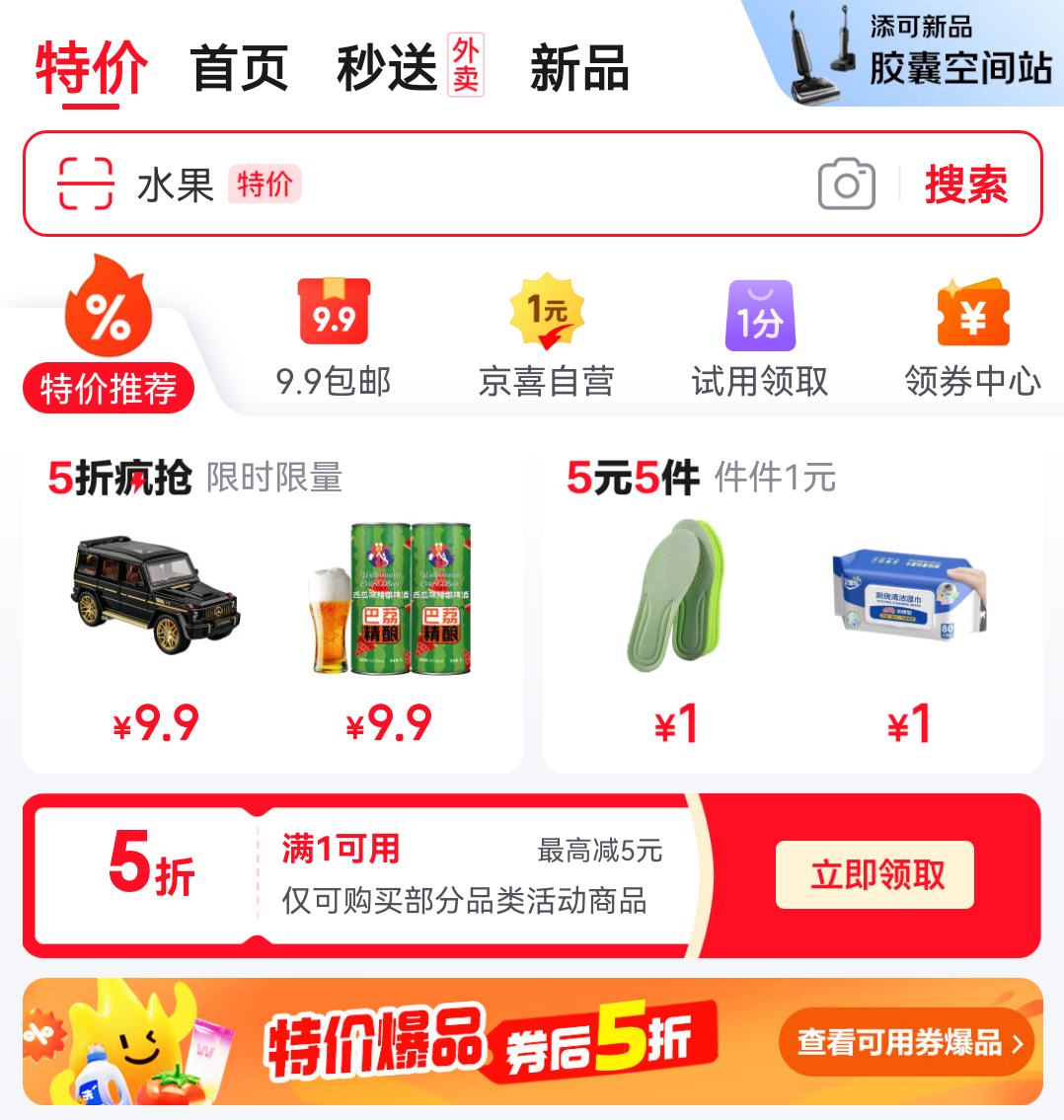
Task: Select the 试用领取 purple bag icon
Action: tap(758, 314)
